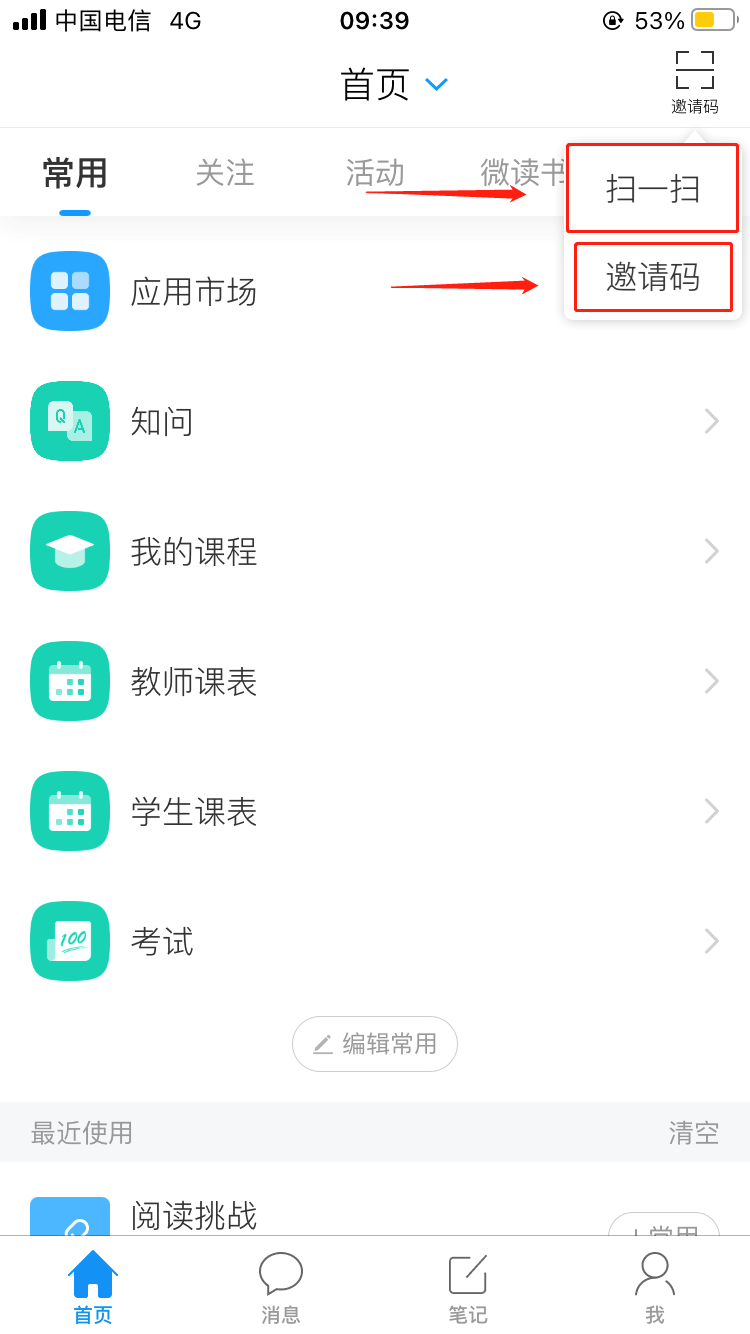
Task: Open 阅读挑战 from recently used
Action: [x=194, y=1215]
